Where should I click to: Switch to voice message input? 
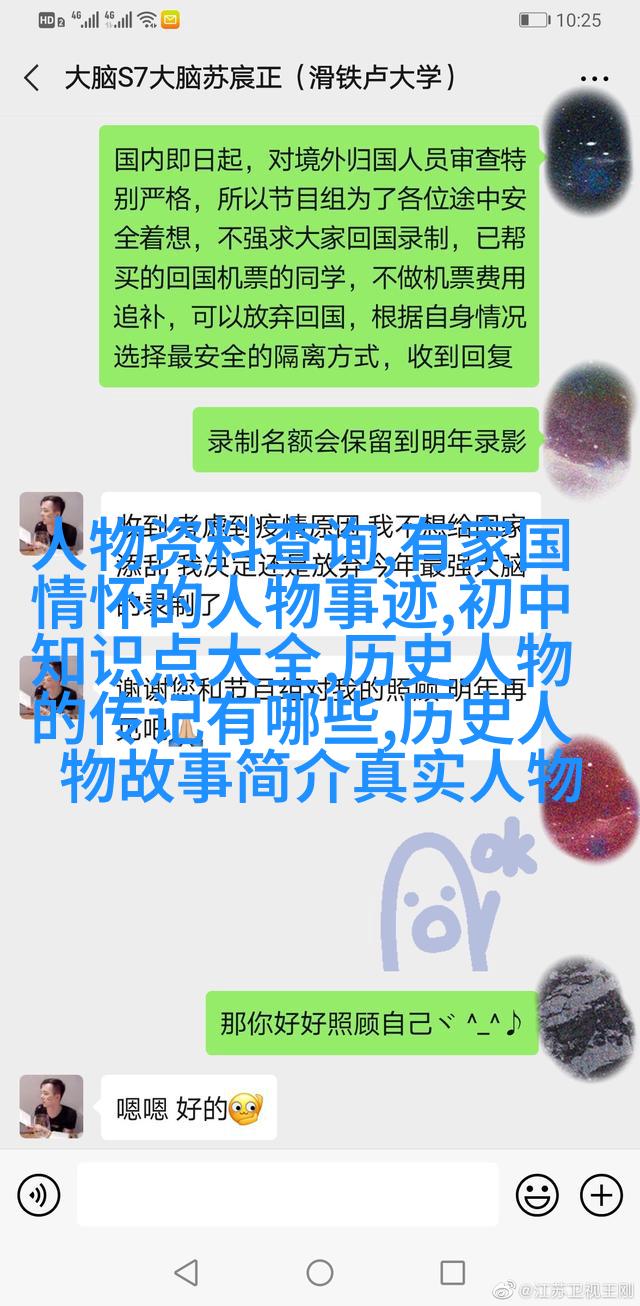point(39,1194)
